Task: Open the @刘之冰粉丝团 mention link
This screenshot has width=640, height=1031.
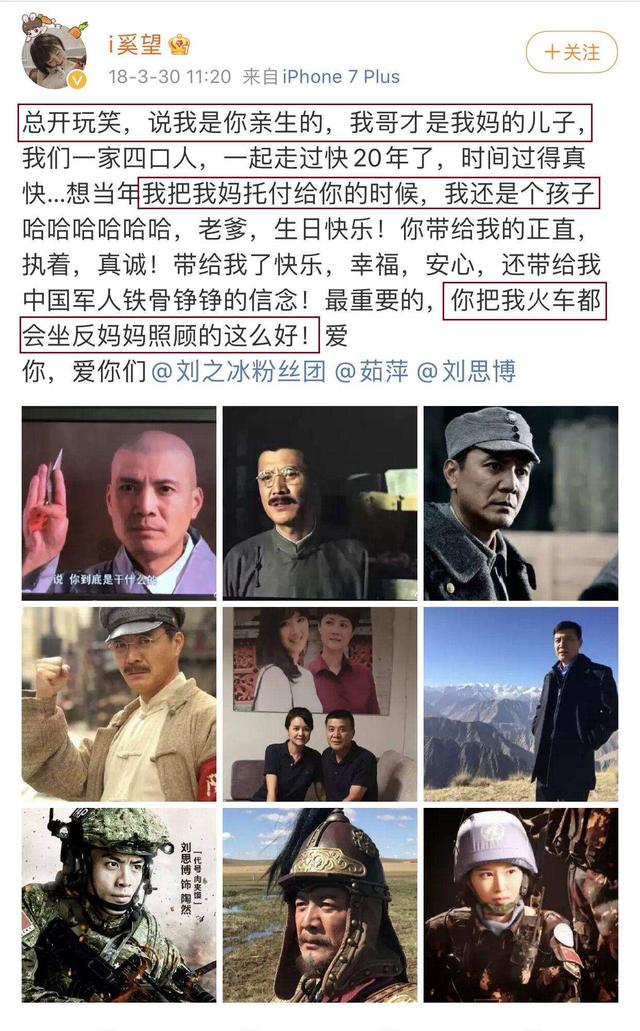Action: pos(239,372)
